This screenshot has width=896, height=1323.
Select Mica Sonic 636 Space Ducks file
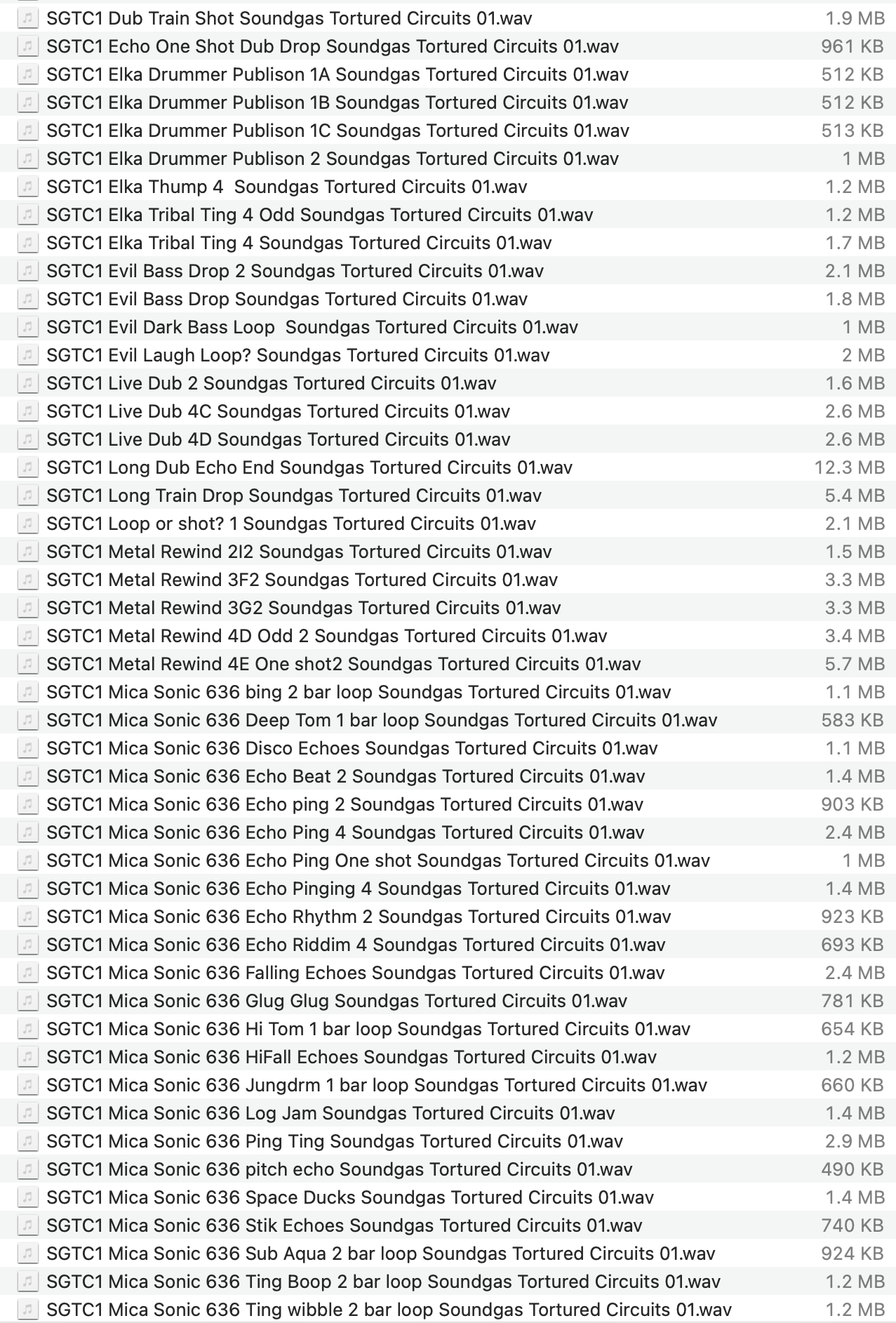click(x=349, y=1197)
